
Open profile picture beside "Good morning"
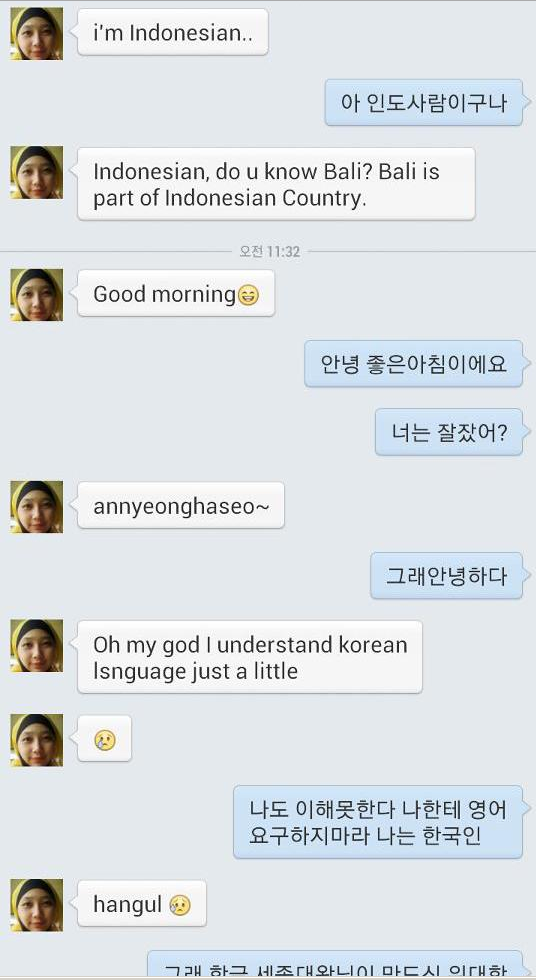pyautogui.click(x=37, y=295)
